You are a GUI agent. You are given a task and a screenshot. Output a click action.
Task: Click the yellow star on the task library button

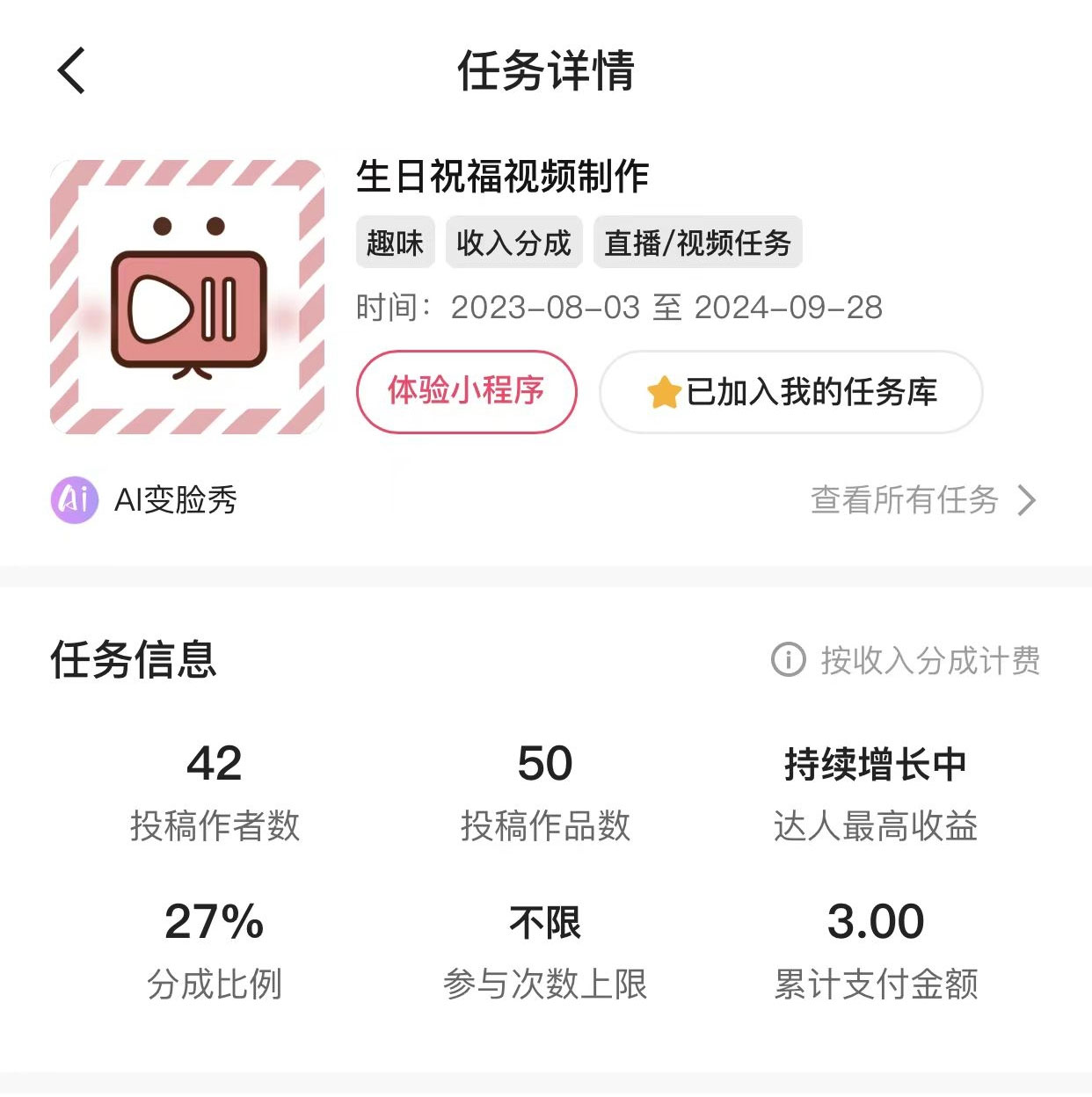[x=666, y=394]
